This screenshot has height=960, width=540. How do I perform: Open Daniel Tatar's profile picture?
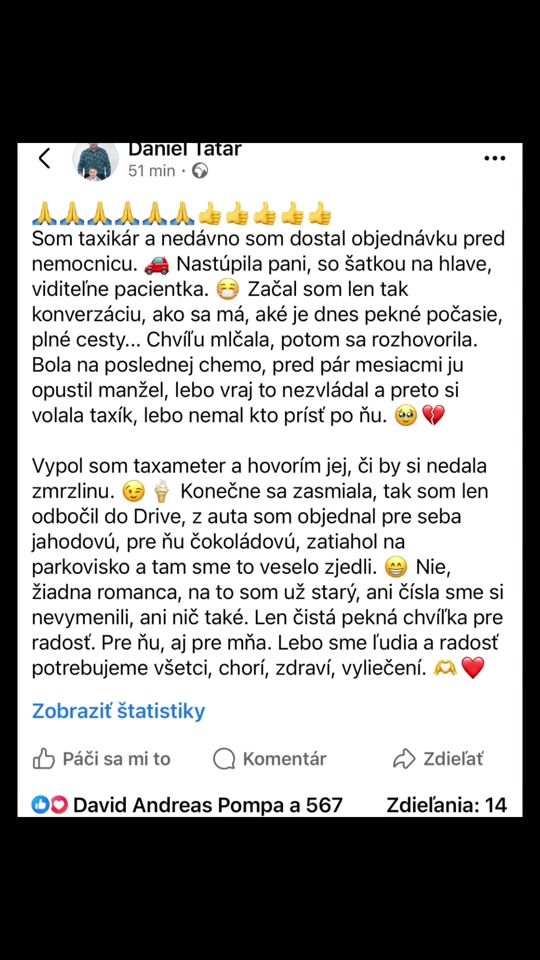point(96,162)
